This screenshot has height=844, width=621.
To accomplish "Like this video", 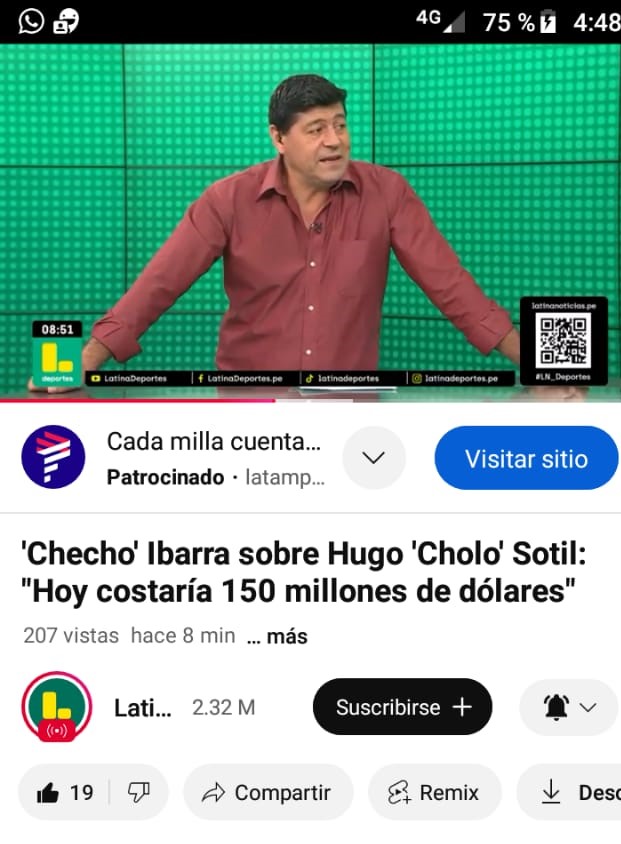I will pos(65,793).
